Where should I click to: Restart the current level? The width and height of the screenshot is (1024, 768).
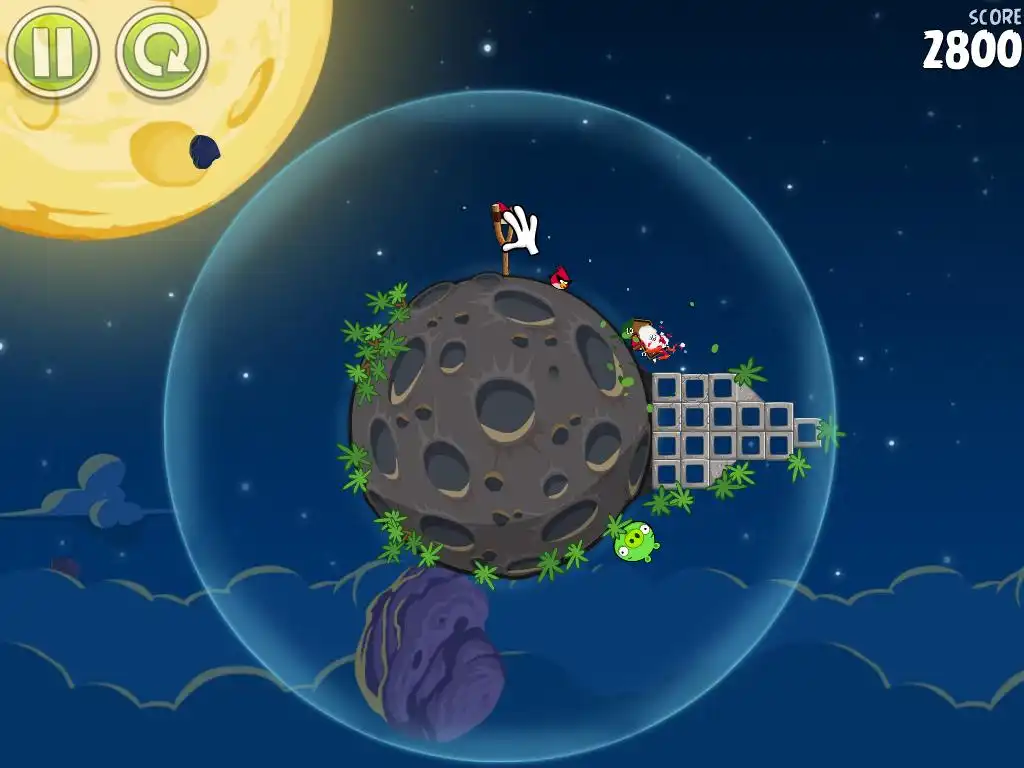(x=161, y=51)
